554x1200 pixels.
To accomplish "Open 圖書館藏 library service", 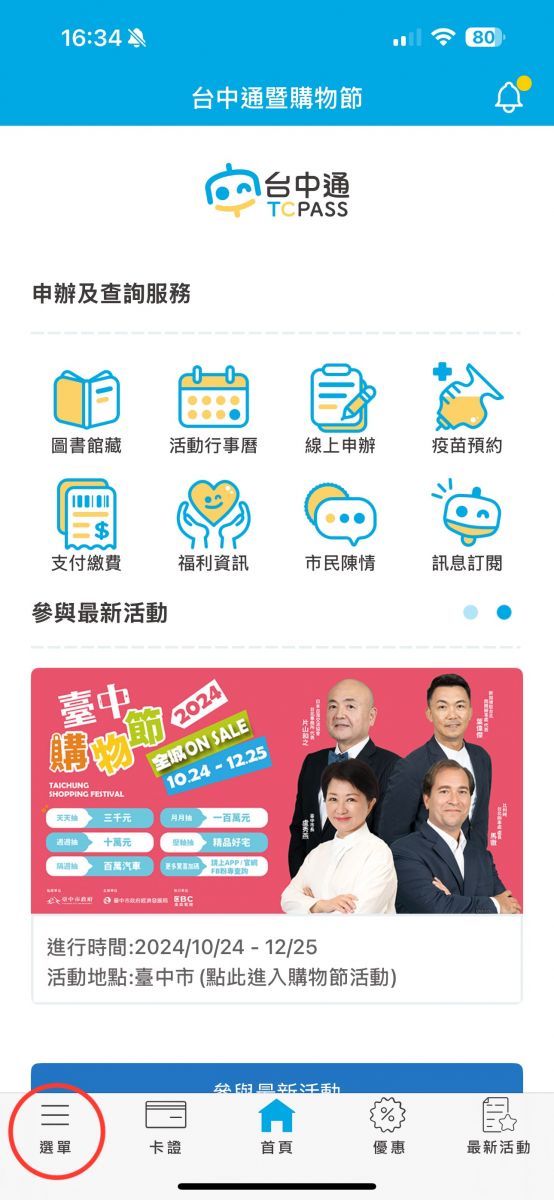I will [86, 412].
